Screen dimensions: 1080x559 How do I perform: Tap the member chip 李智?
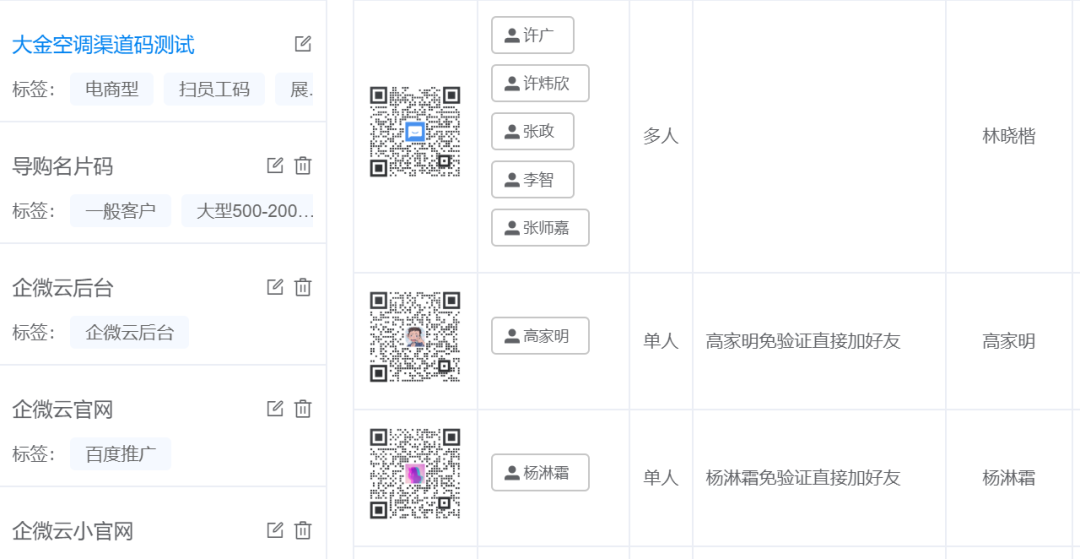(x=532, y=180)
